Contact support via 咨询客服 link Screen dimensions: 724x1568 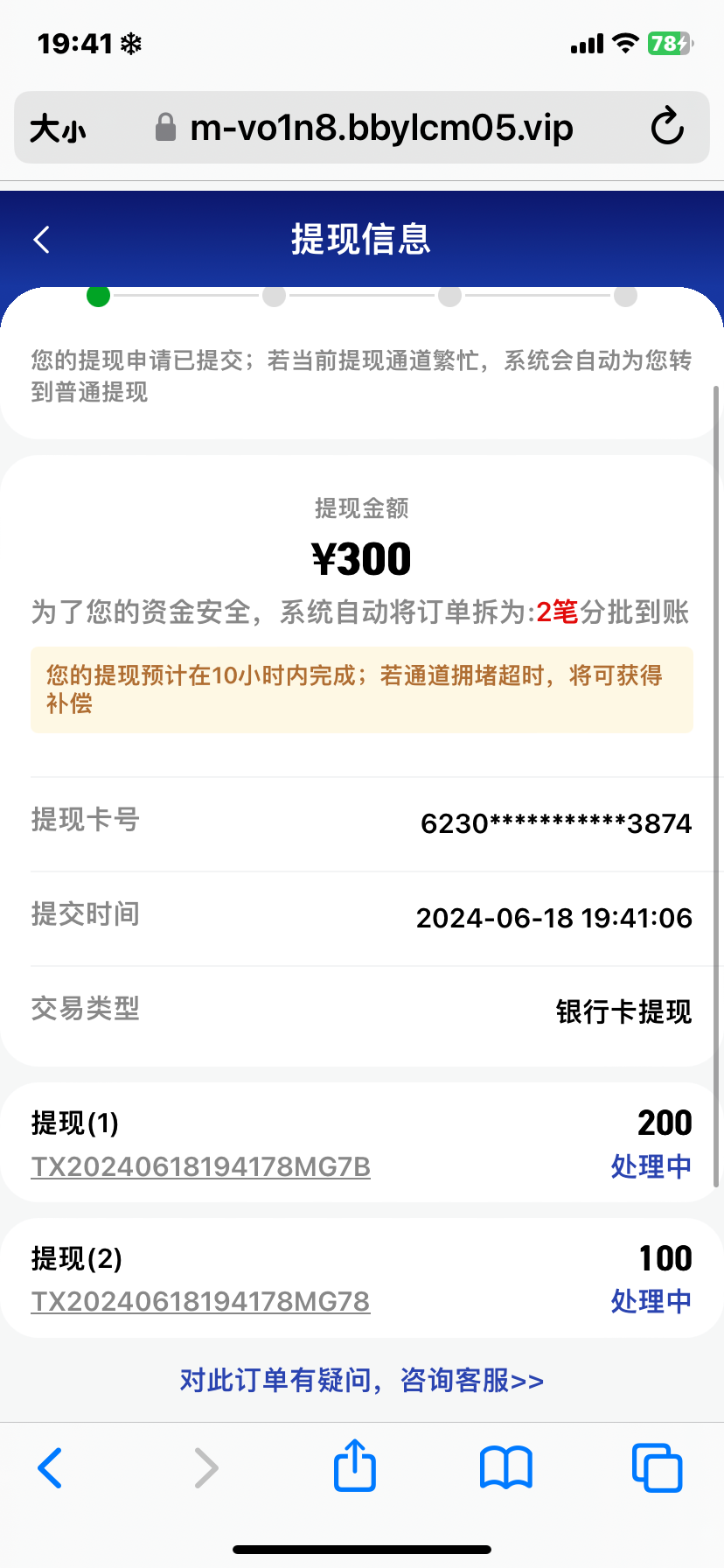362,1381
